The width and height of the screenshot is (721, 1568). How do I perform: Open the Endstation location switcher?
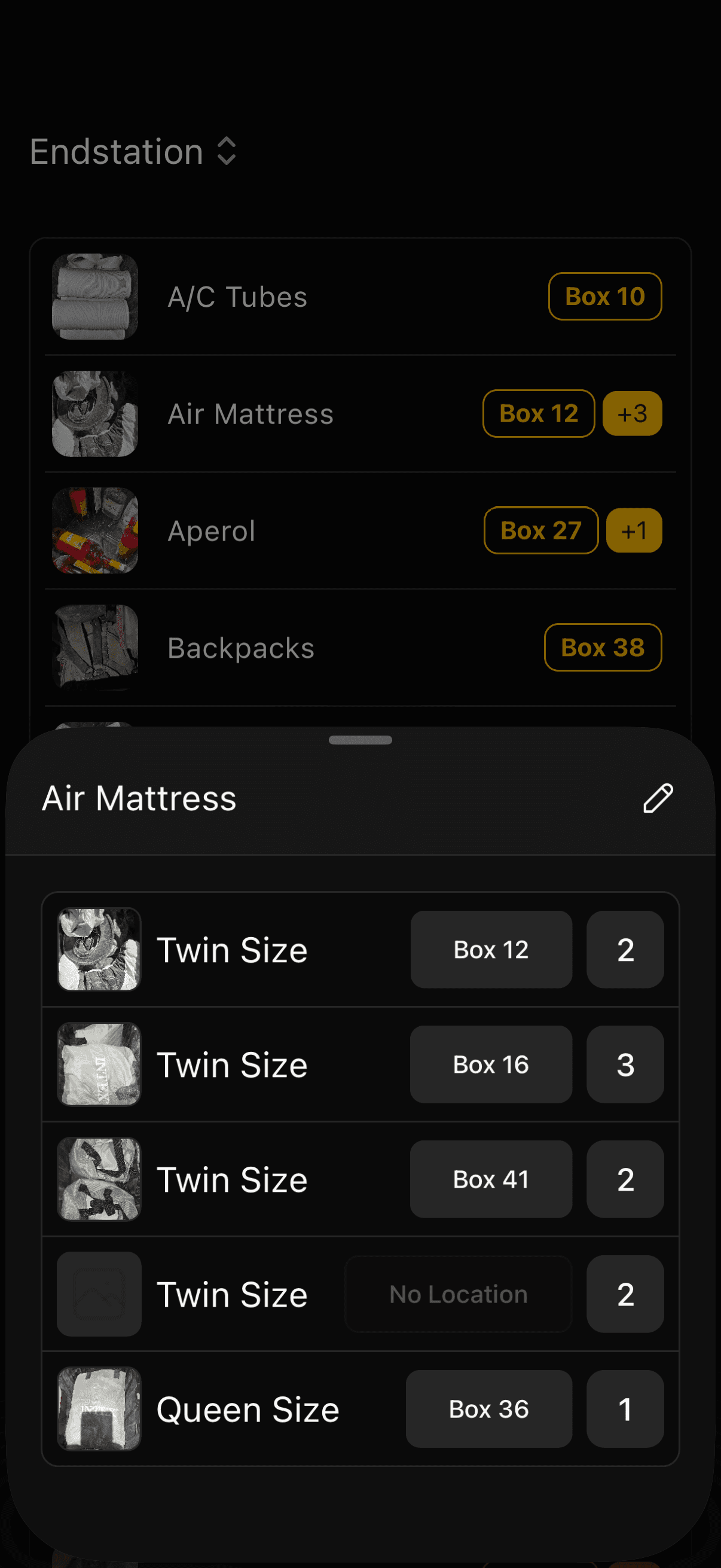click(133, 151)
